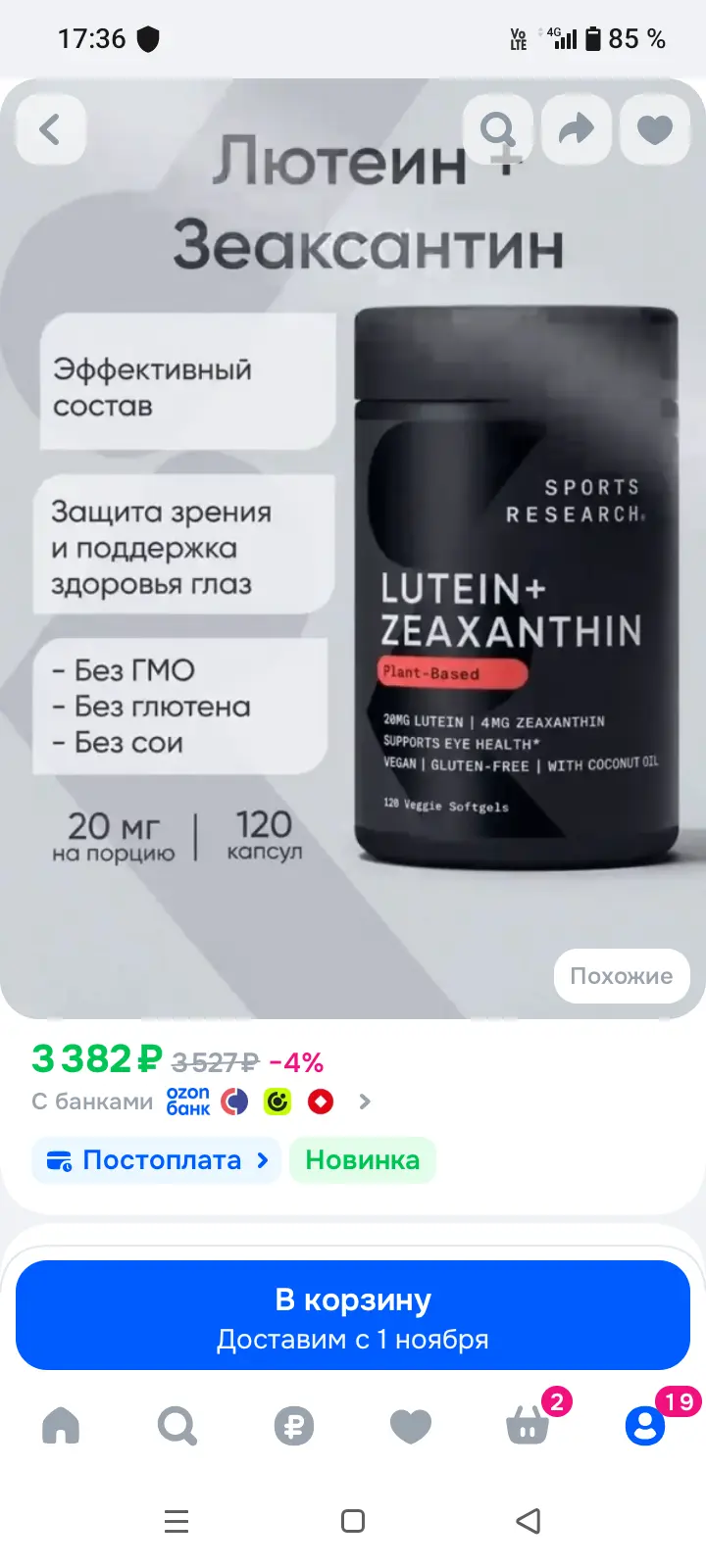
Task: Open the cart tab with 2 items
Action: point(529,1423)
